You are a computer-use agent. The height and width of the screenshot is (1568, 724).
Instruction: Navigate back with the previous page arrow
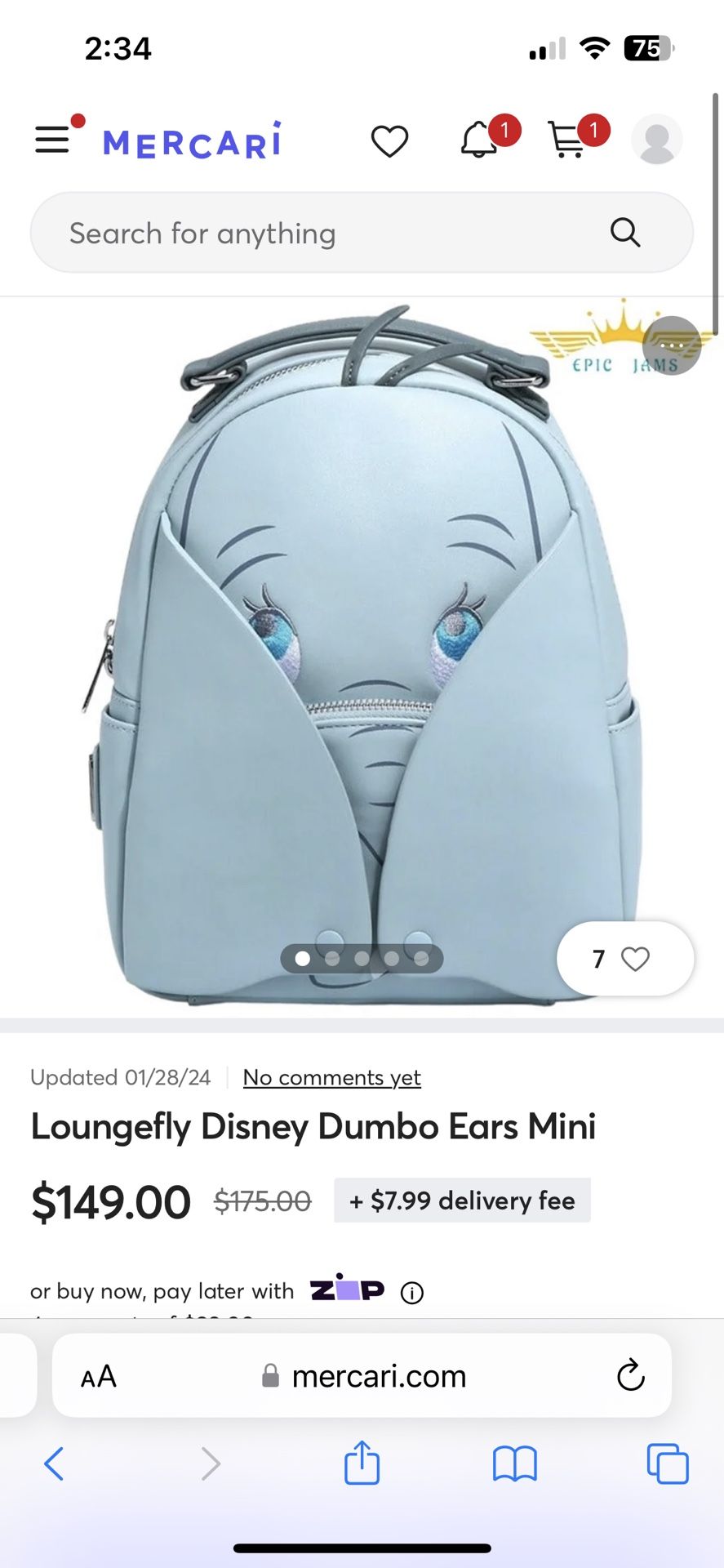tap(54, 1463)
